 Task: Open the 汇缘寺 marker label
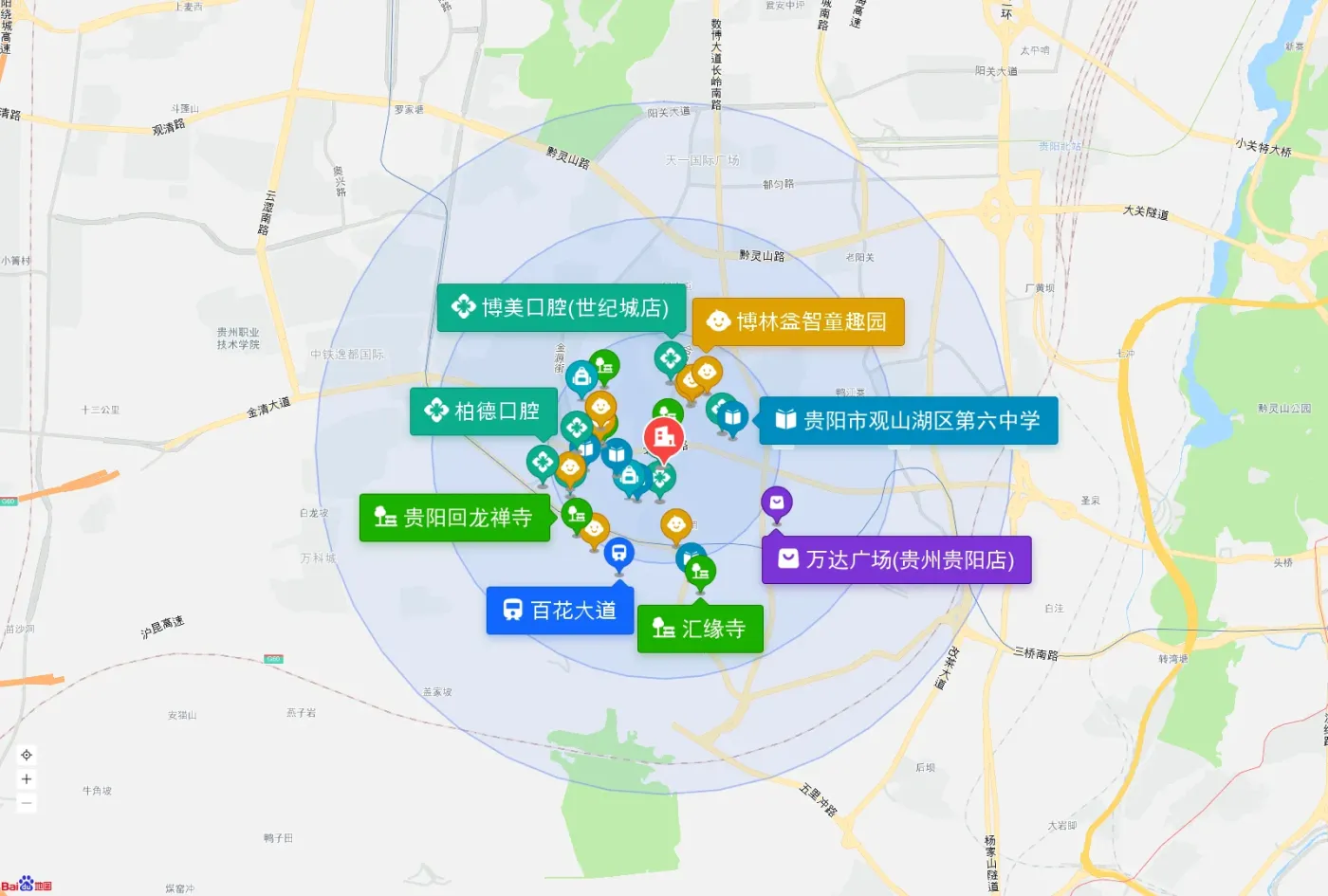tap(700, 629)
